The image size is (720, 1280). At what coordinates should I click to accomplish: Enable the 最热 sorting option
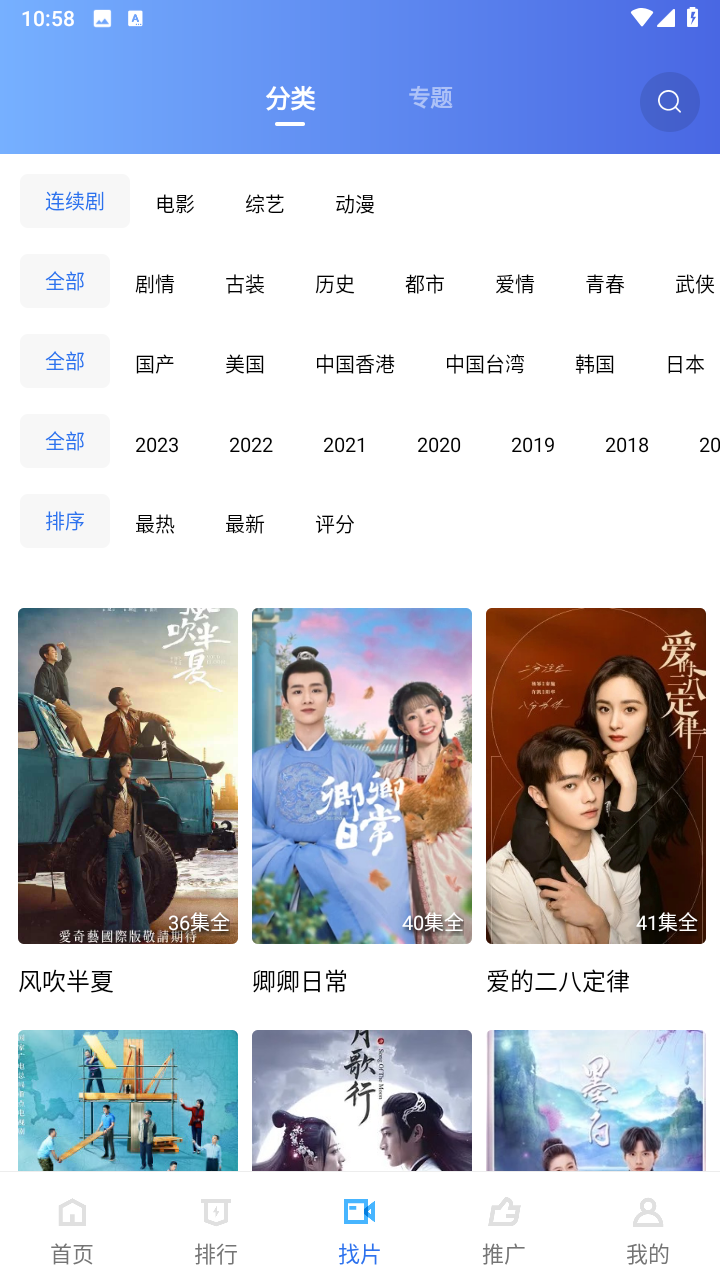156,522
